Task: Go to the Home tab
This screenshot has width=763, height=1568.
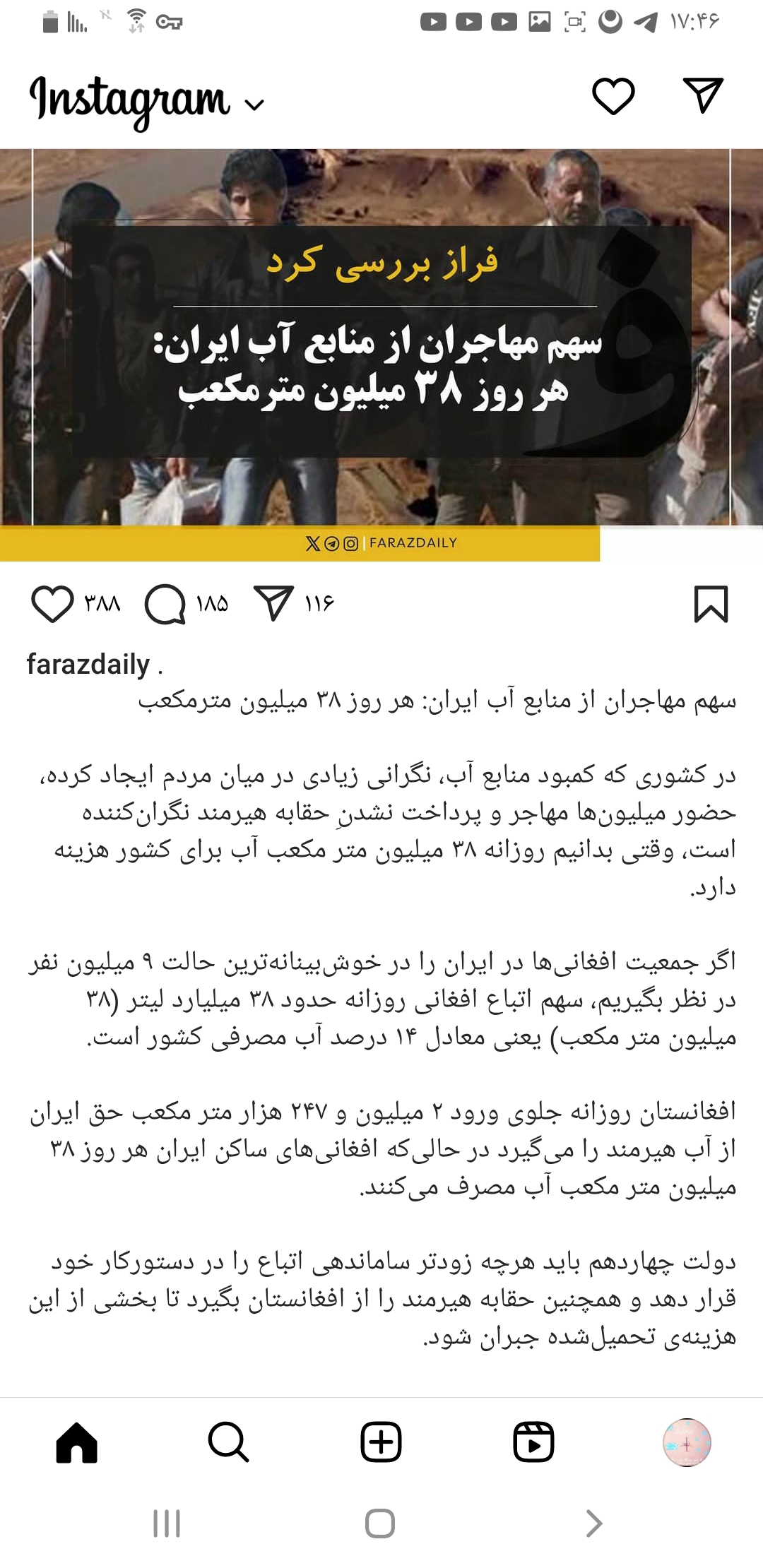Action: pyautogui.click(x=77, y=1442)
